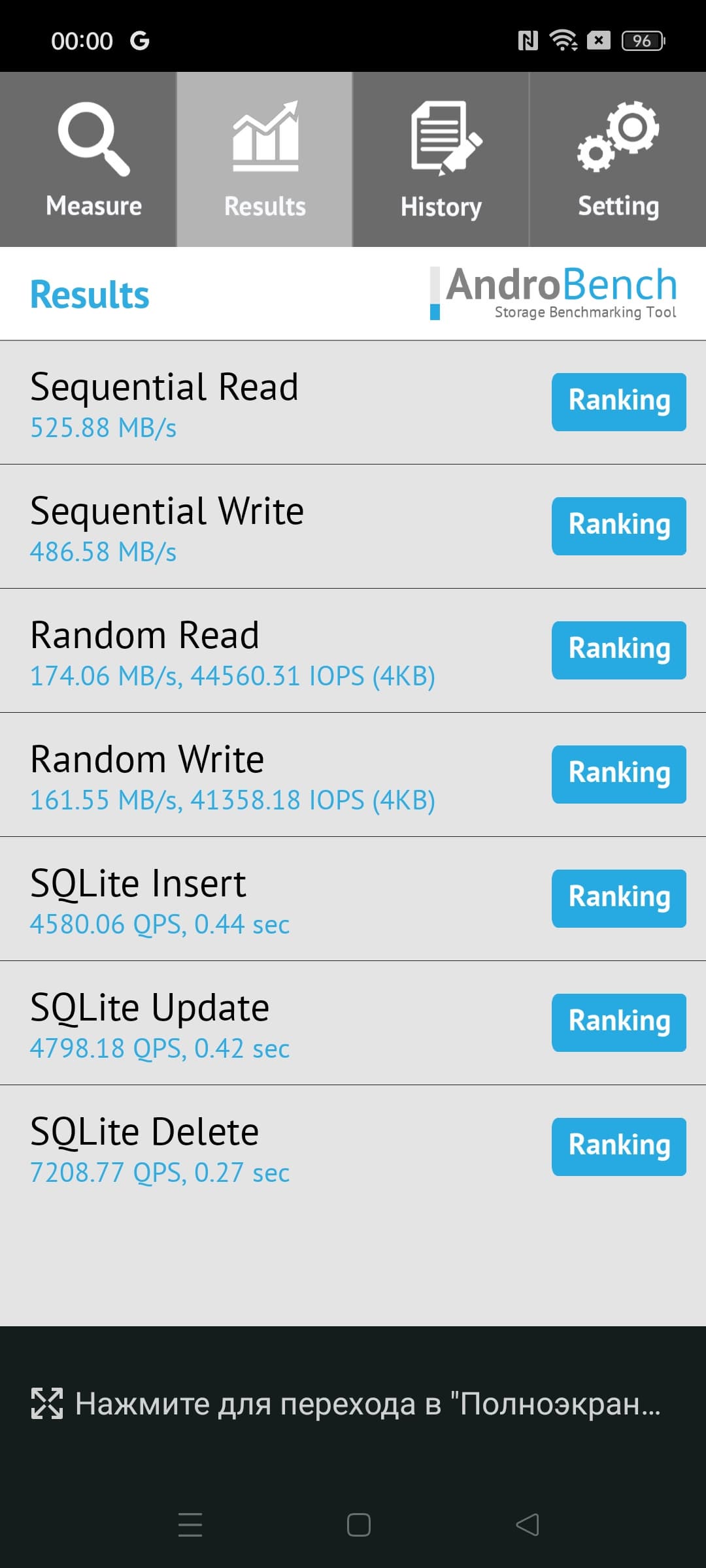Image resolution: width=706 pixels, height=1568 pixels.
Task: Go back using the system back button
Action: [x=528, y=1525]
